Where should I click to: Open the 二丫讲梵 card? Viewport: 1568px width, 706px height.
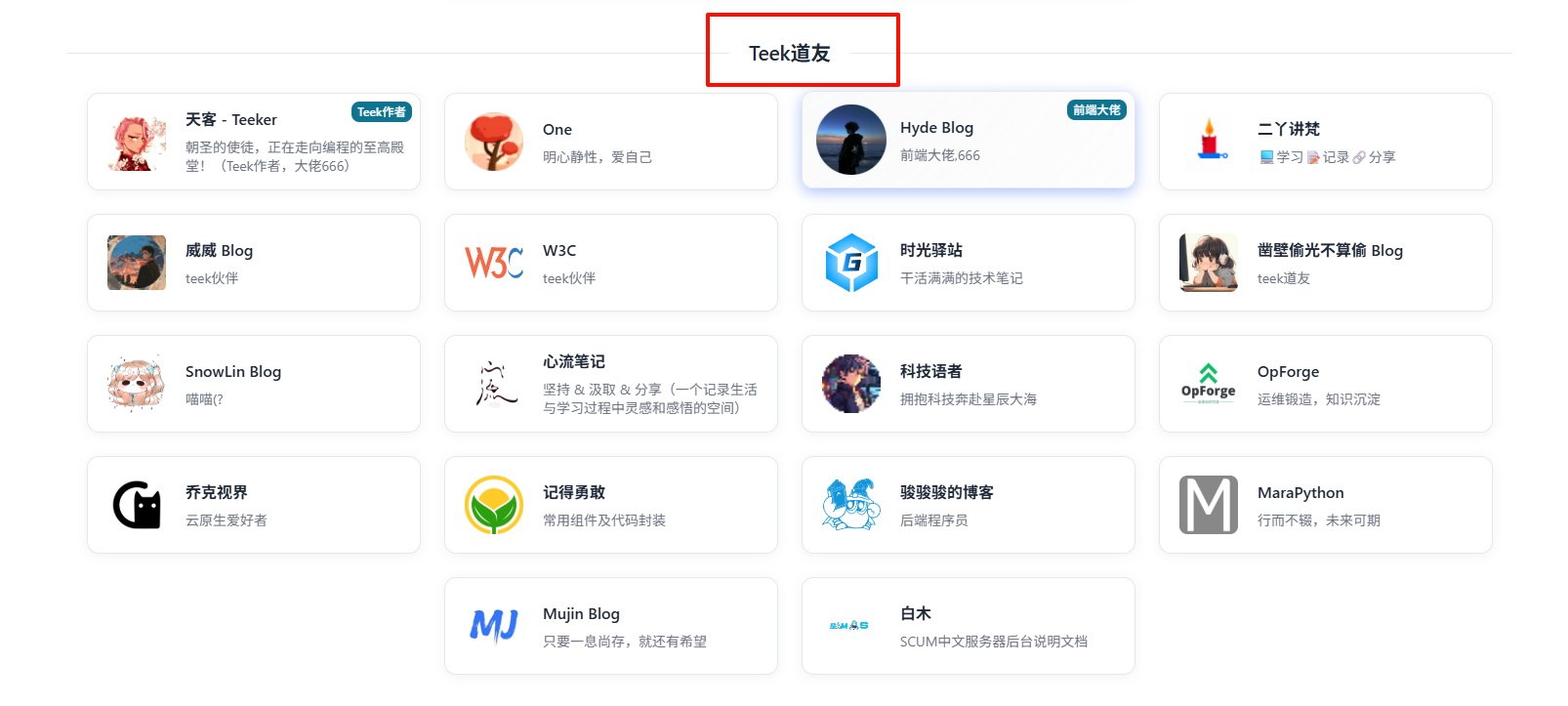pos(1325,142)
